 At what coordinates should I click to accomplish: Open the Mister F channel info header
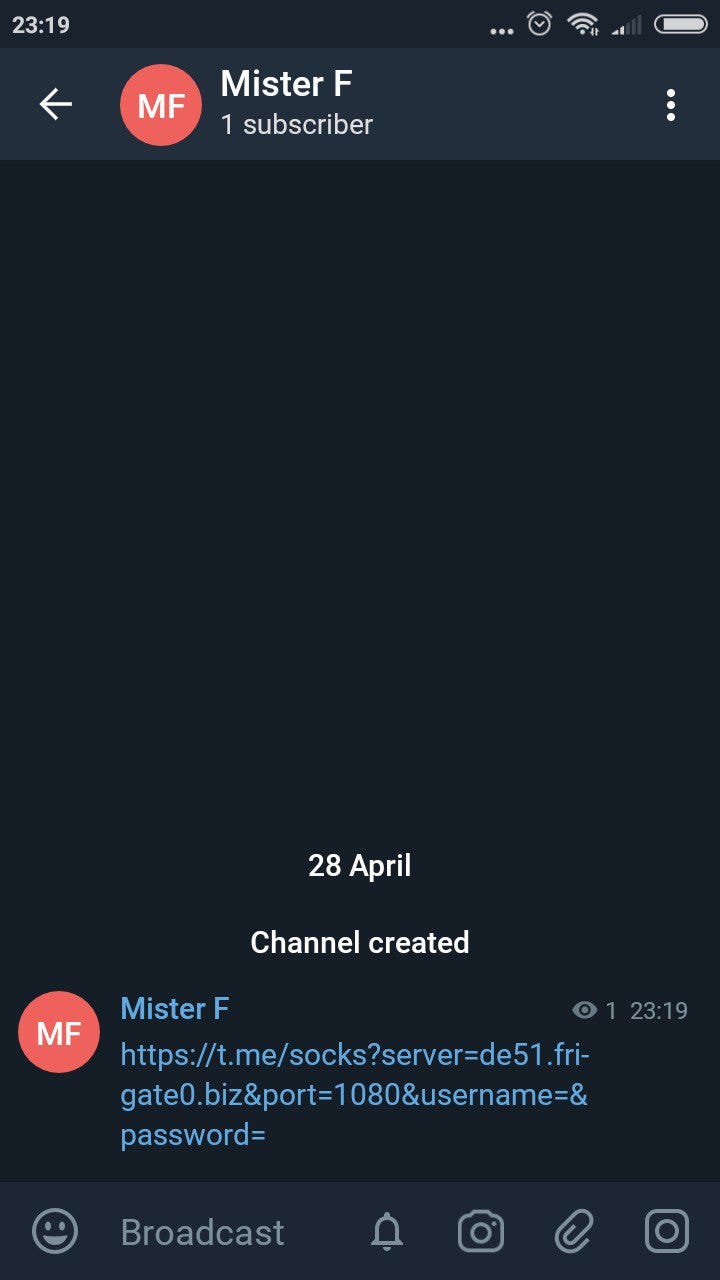(296, 104)
